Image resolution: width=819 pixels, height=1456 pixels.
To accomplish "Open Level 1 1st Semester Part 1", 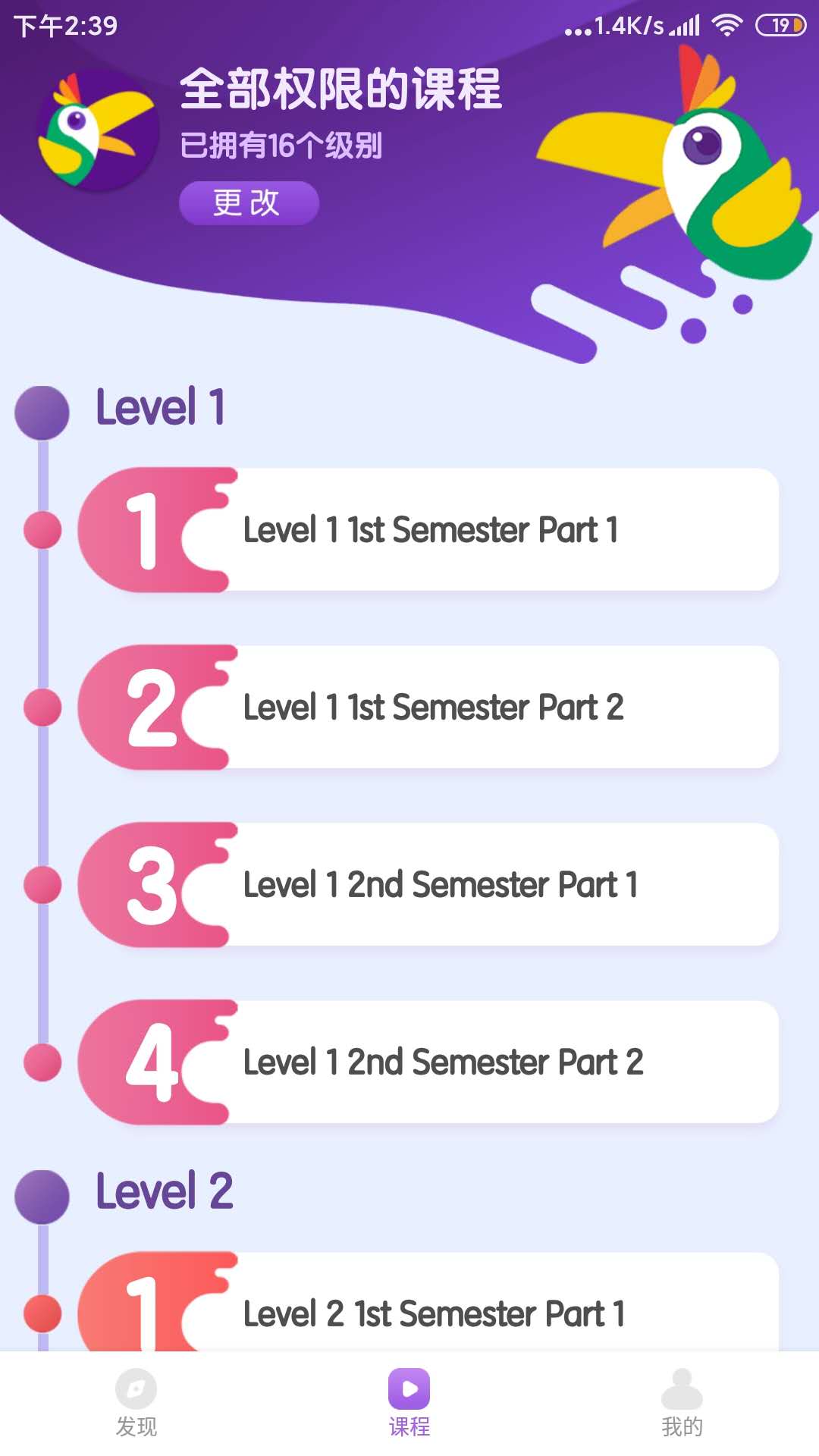I will 429,529.
